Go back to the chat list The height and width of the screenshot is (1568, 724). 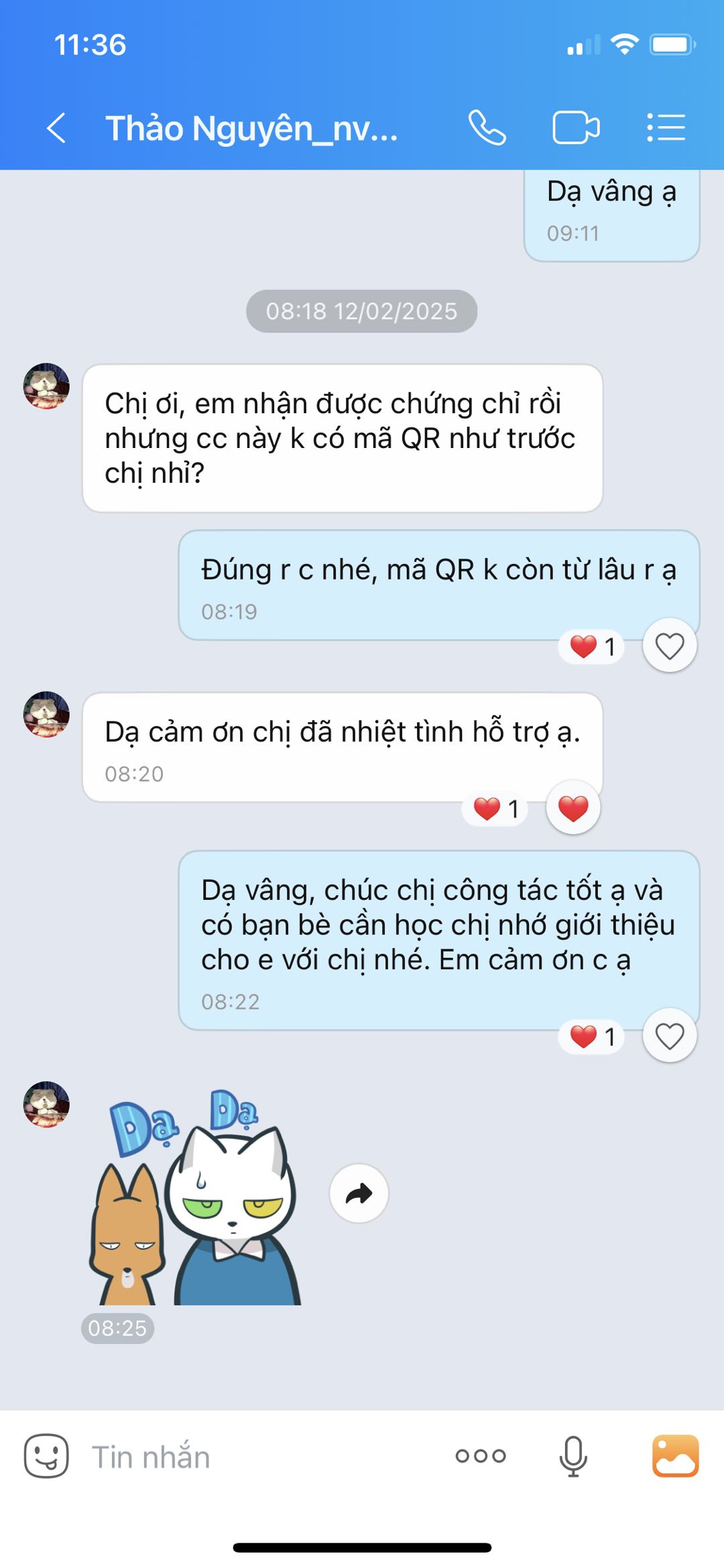57,127
